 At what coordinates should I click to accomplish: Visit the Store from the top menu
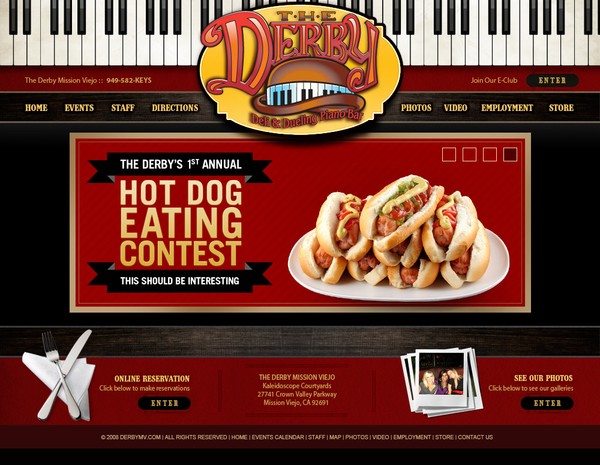[561, 108]
